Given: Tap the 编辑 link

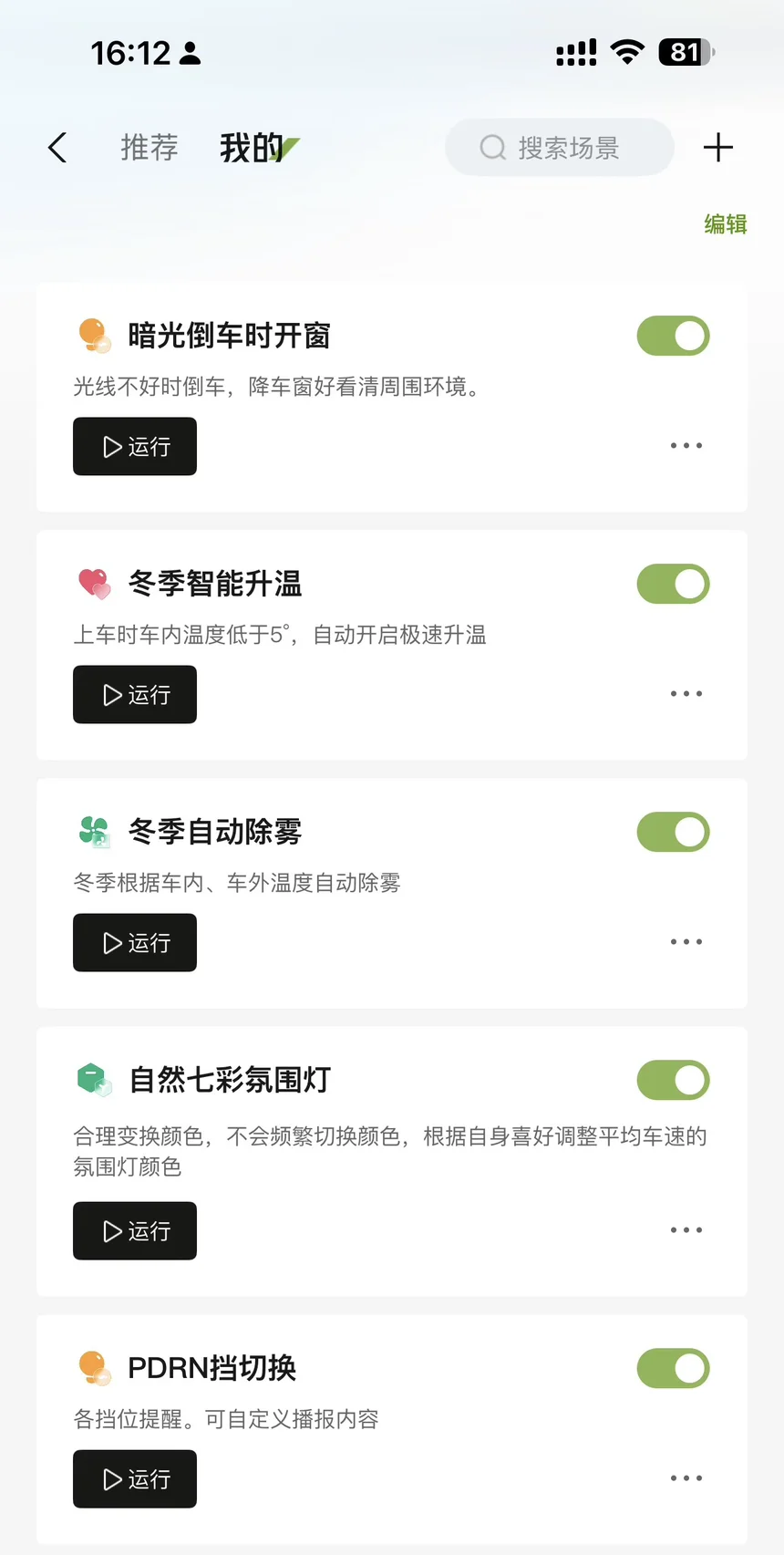Looking at the screenshot, I should 726,224.
